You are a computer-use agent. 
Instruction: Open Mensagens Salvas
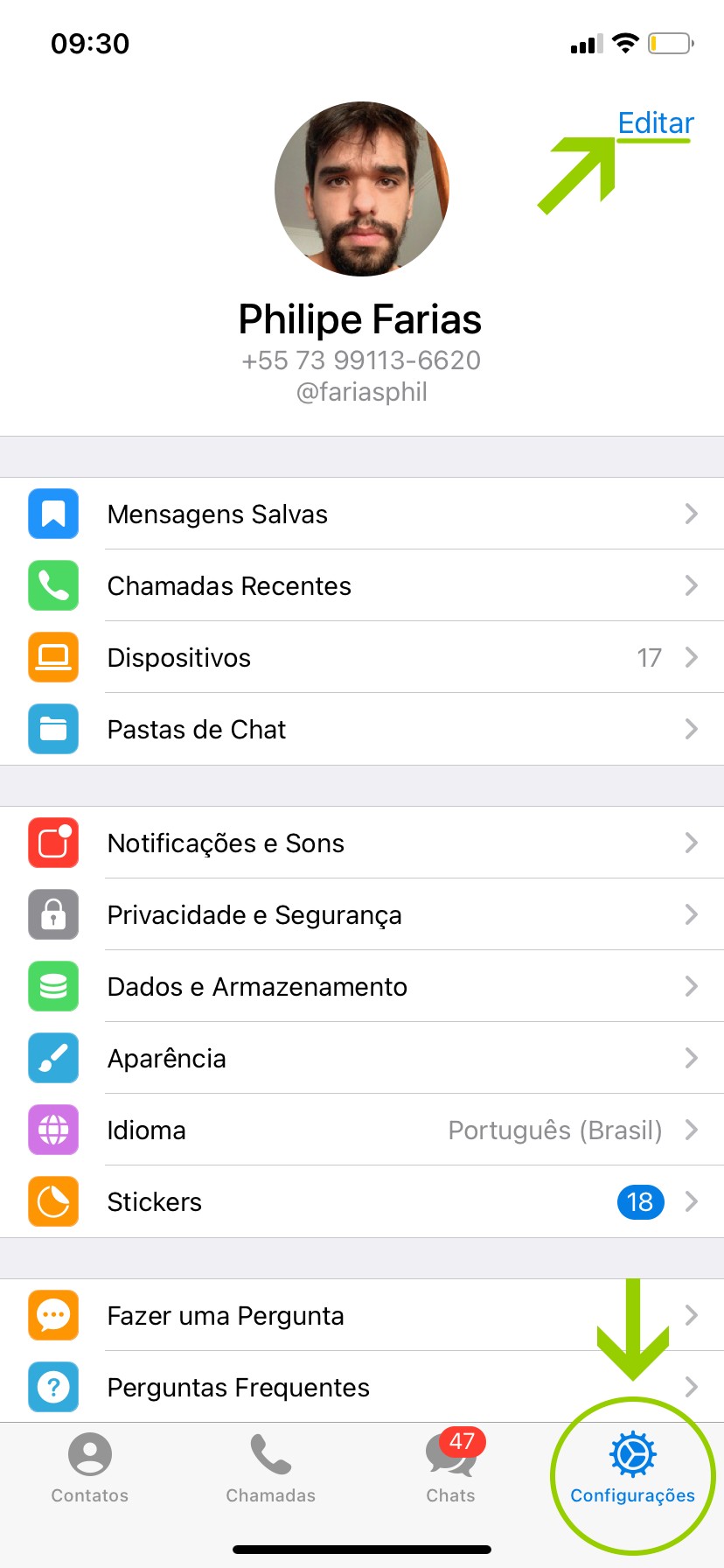362,514
